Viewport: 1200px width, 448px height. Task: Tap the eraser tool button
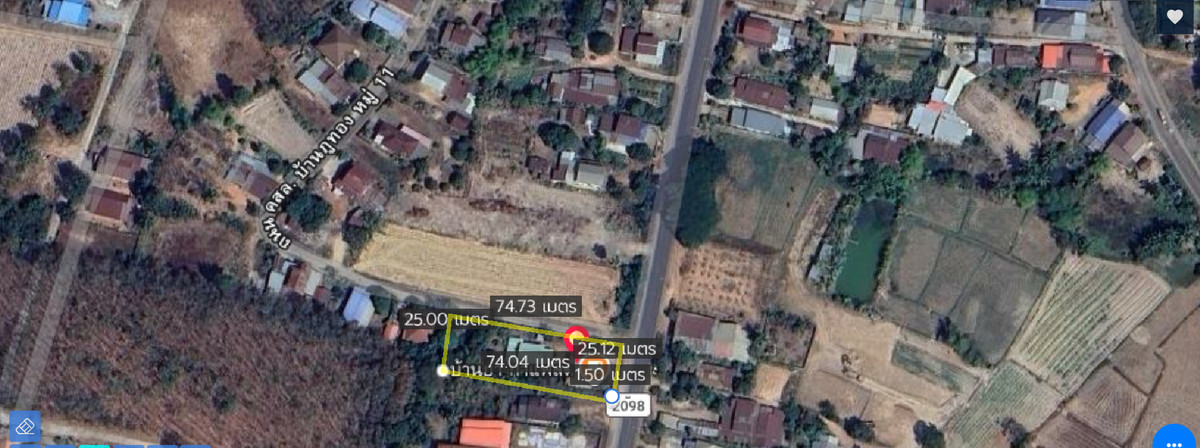pos(25,426)
